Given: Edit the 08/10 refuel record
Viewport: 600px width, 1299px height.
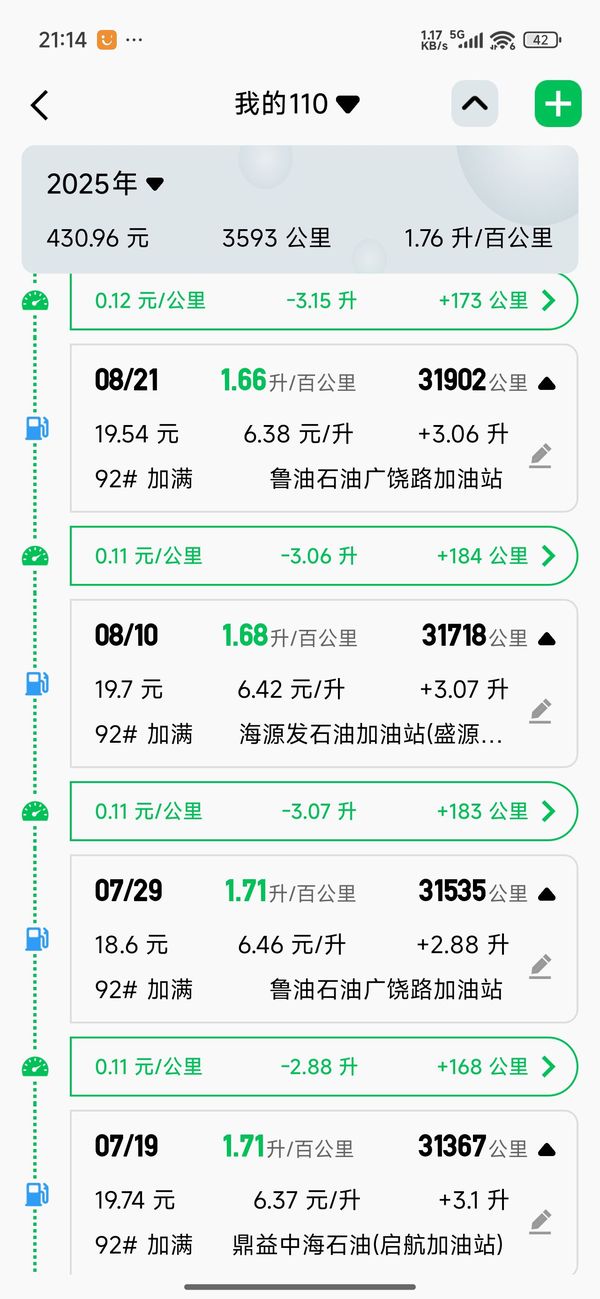Looking at the screenshot, I should pos(540,711).
